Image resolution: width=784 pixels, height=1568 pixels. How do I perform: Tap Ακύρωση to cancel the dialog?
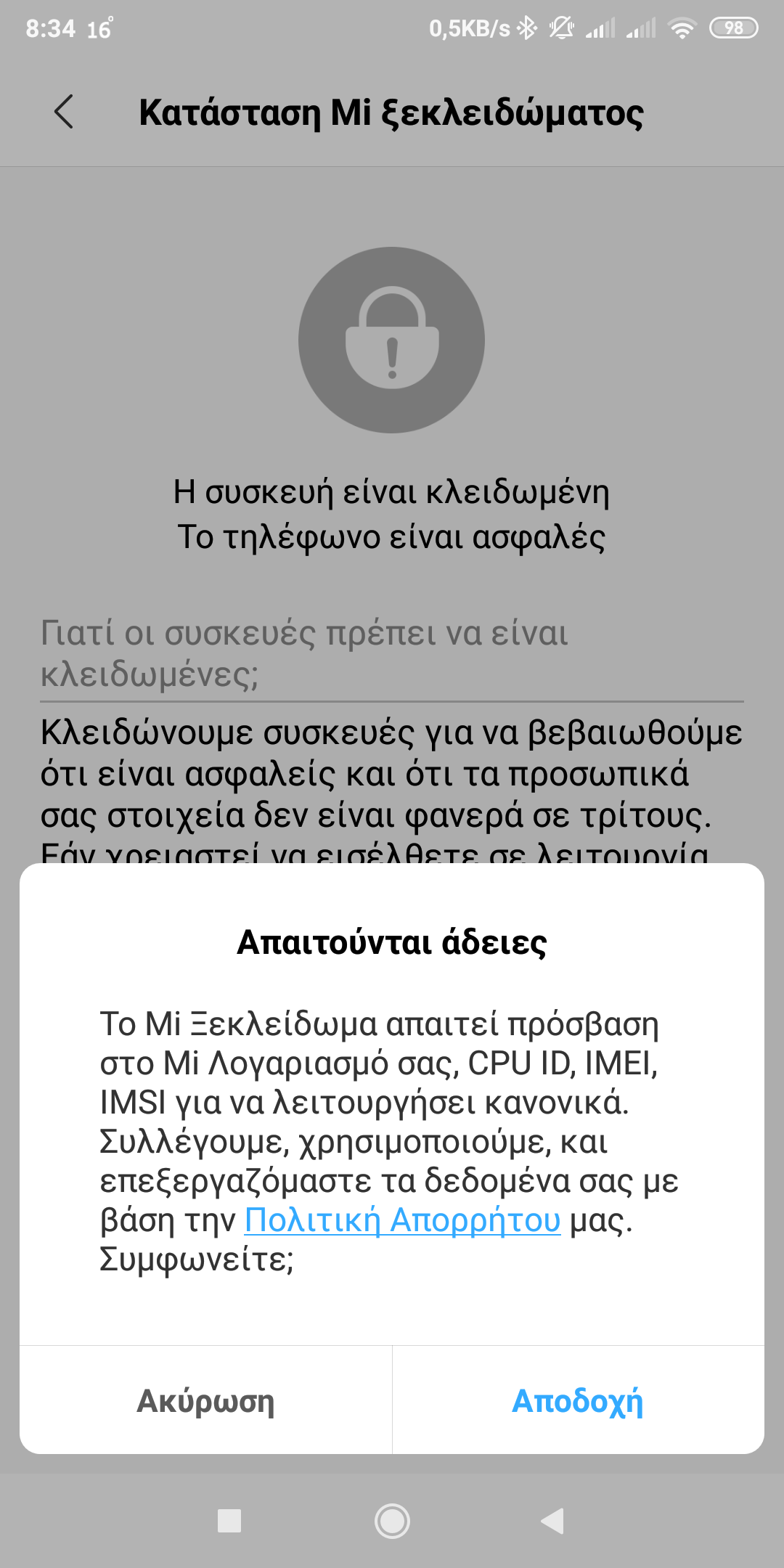tap(206, 1400)
